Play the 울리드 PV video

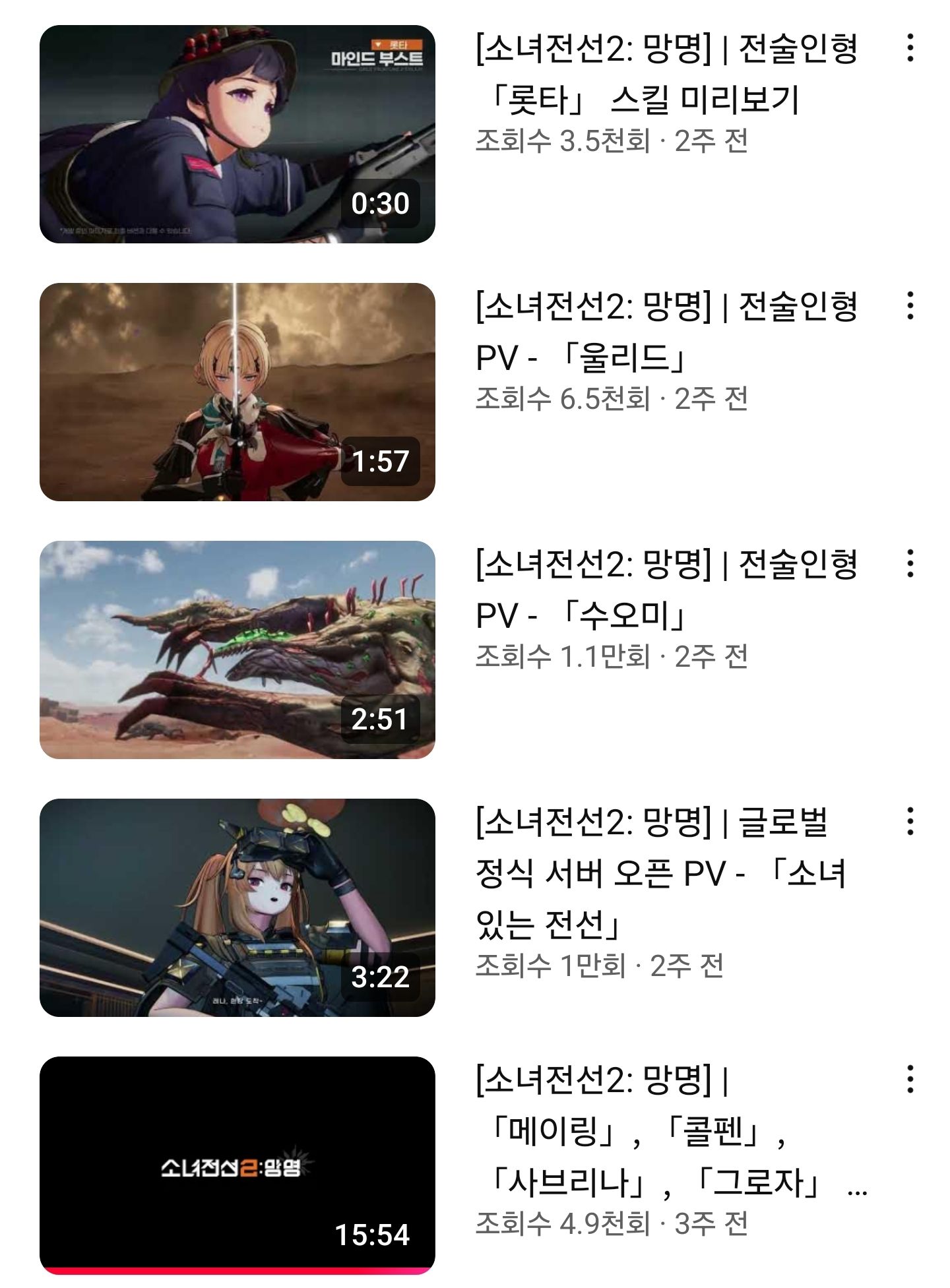(237, 392)
